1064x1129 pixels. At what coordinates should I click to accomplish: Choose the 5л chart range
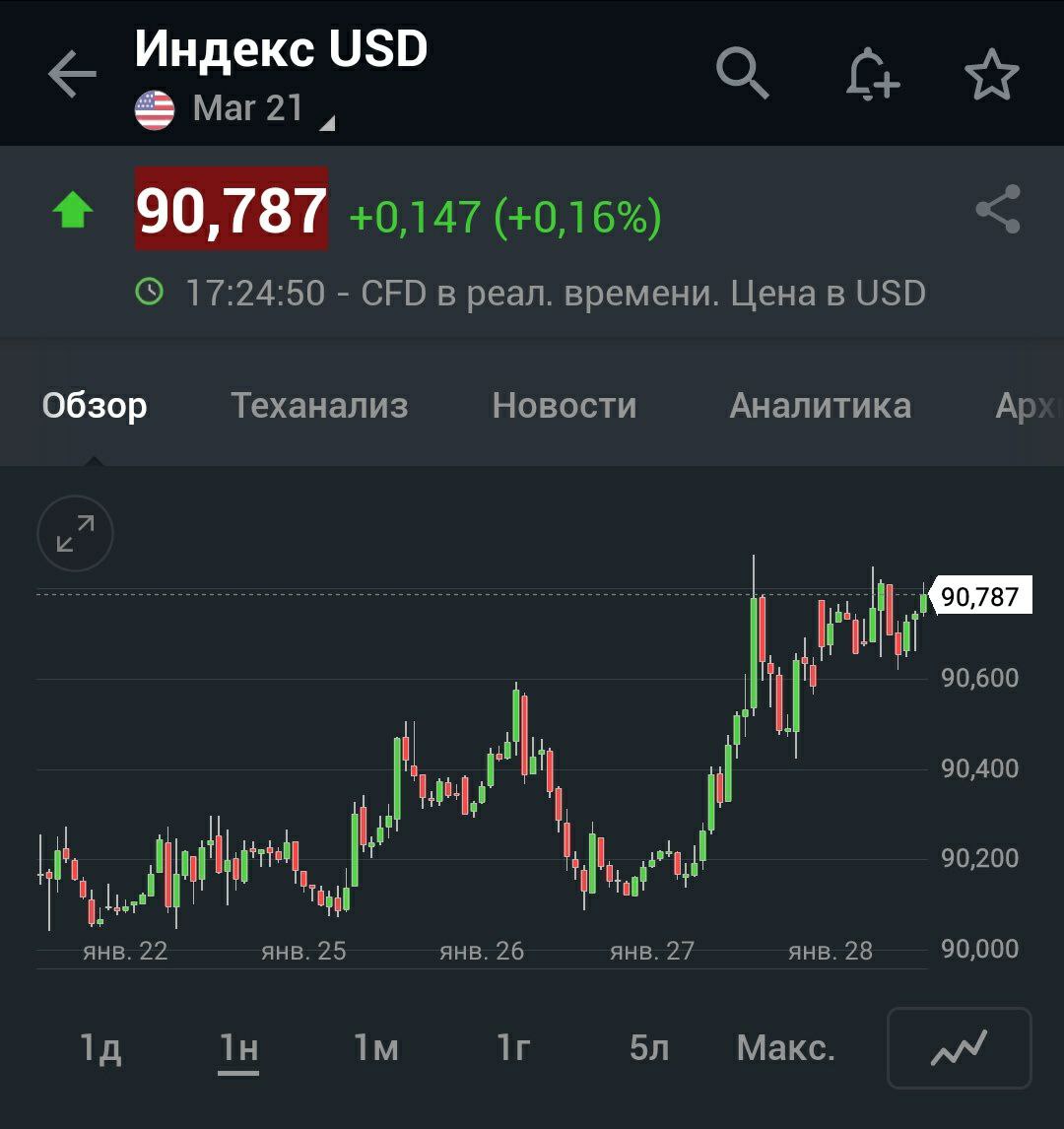coord(649,1047)
